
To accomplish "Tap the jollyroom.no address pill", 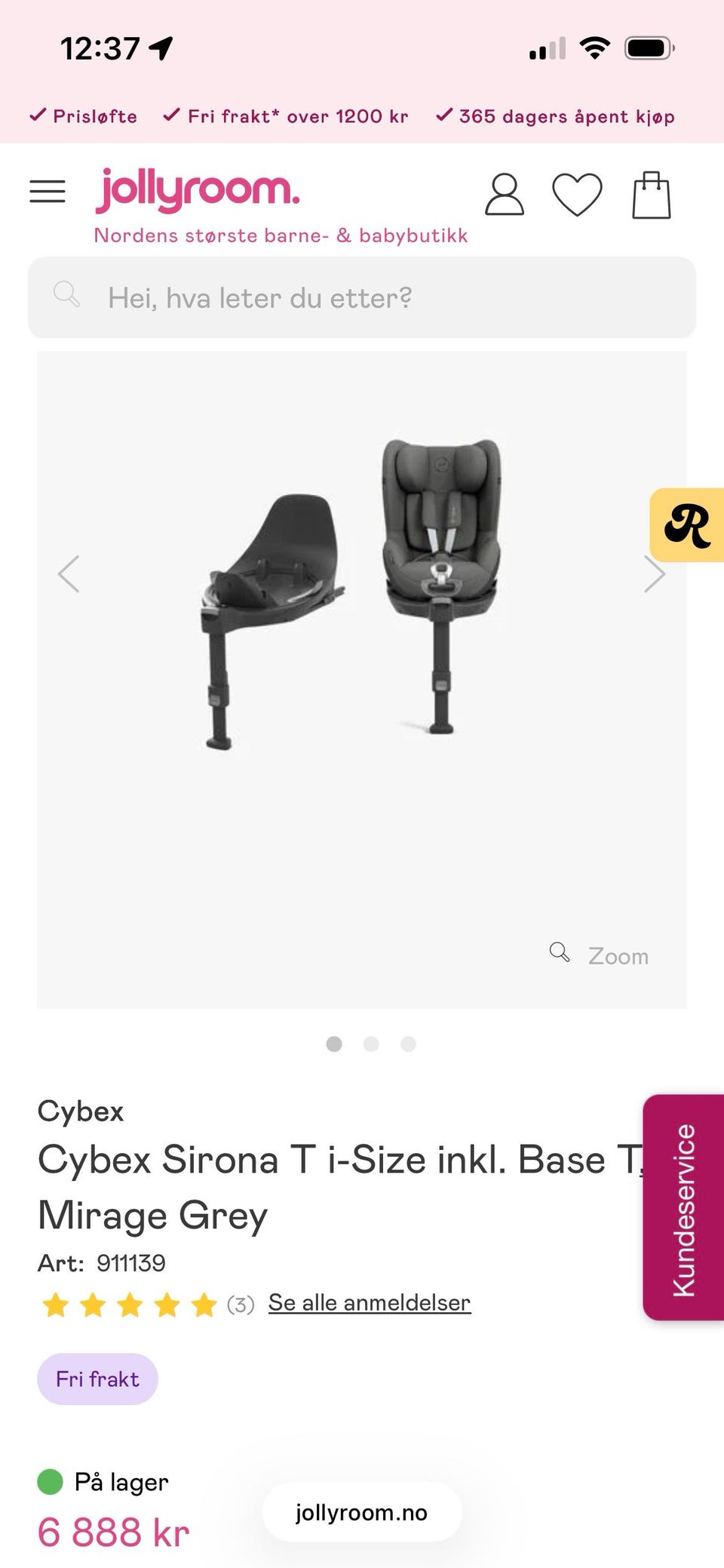I will pyautogui.click(x=362, y=1512).
